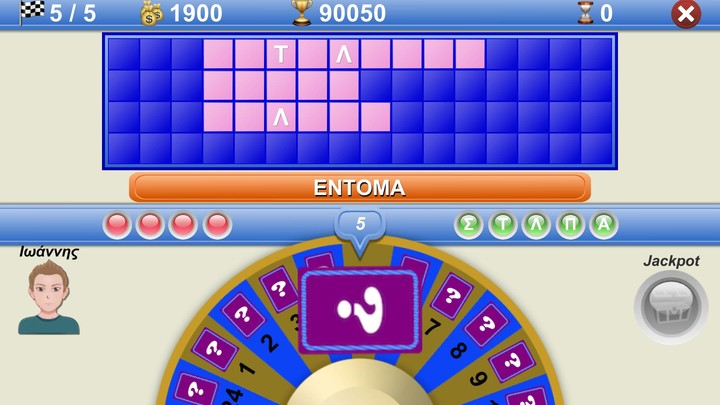720x405 pixels.
Task: Spin the wheel by tapping the center card
Action: tap(359, 311)
